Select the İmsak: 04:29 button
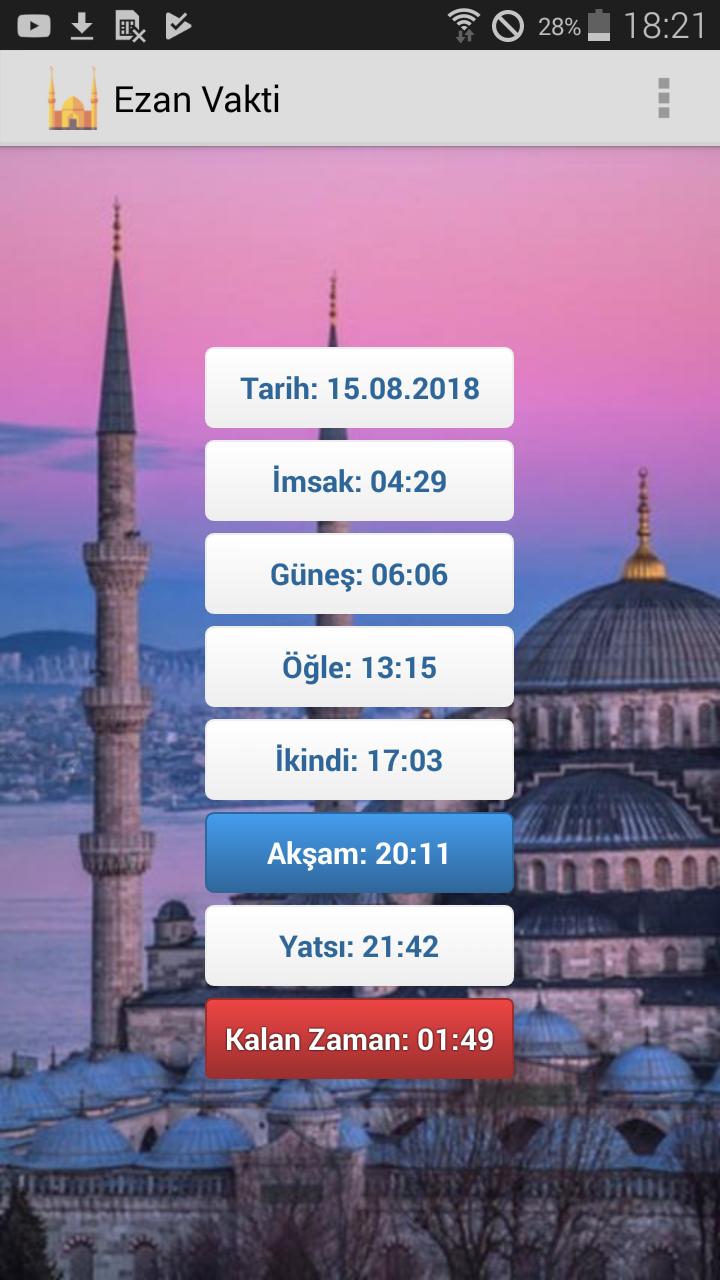This screenshot has height=1280, width=720. pos(359,481)
